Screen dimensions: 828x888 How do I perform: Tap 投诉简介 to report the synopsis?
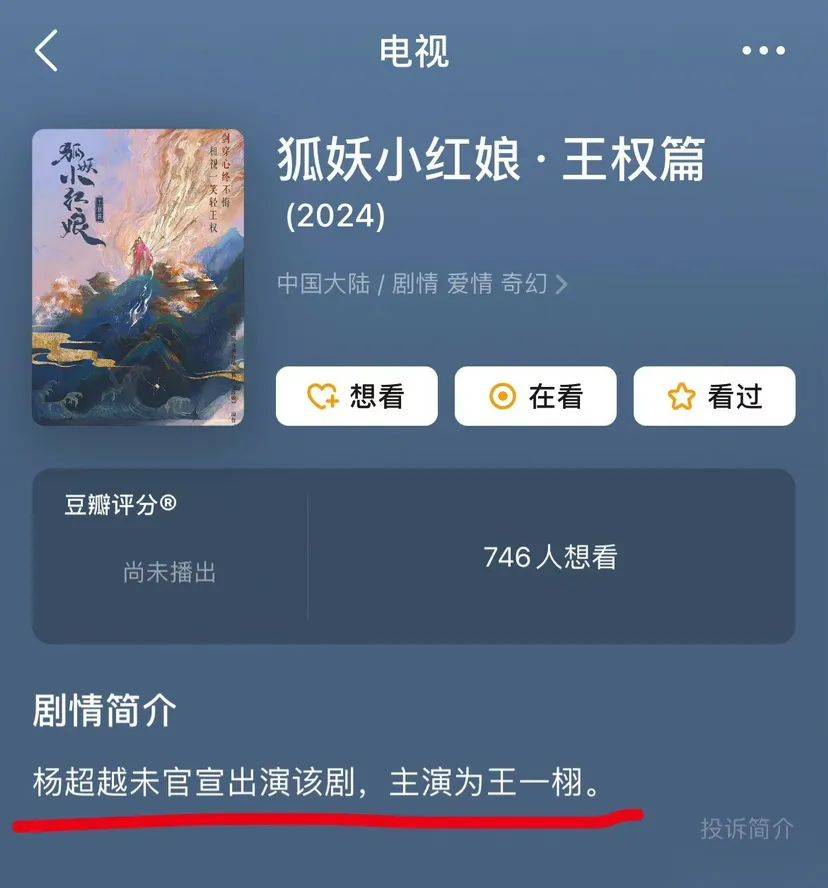(x=746, y=828)
